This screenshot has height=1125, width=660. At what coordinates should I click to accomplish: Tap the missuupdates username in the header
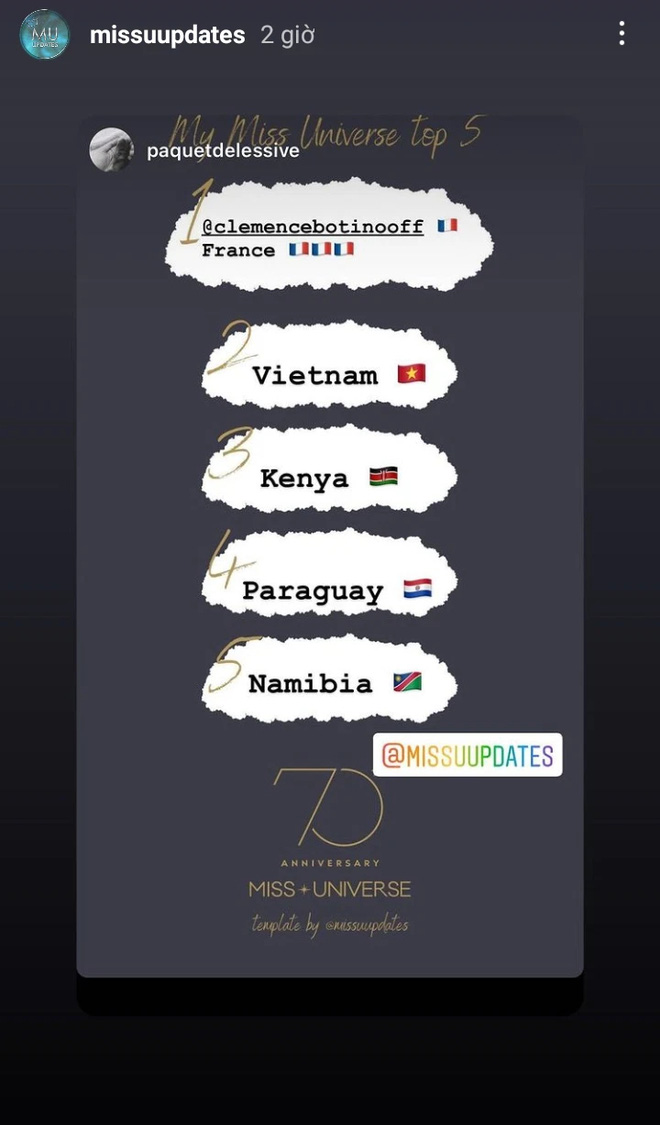[x=167, y=35]
